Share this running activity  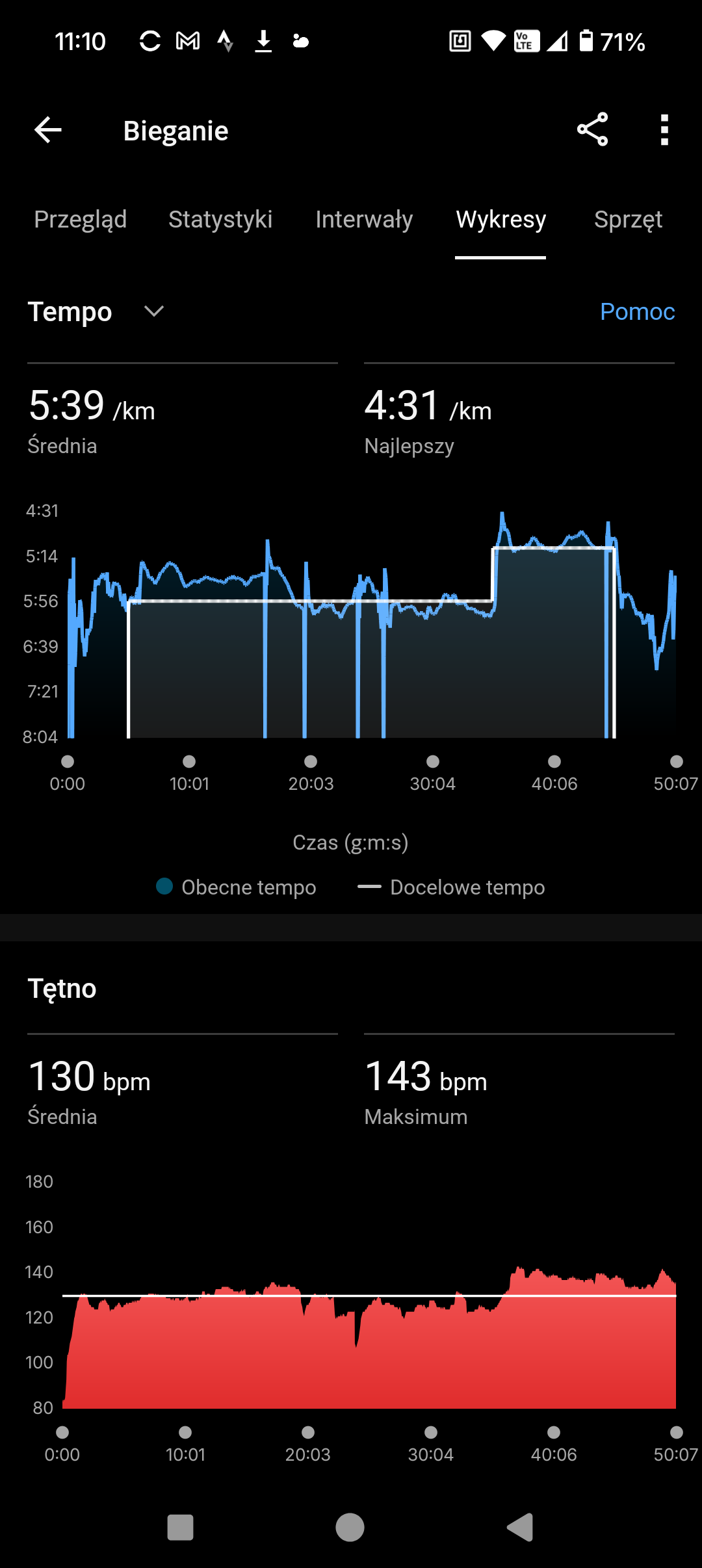click(592, 129)
